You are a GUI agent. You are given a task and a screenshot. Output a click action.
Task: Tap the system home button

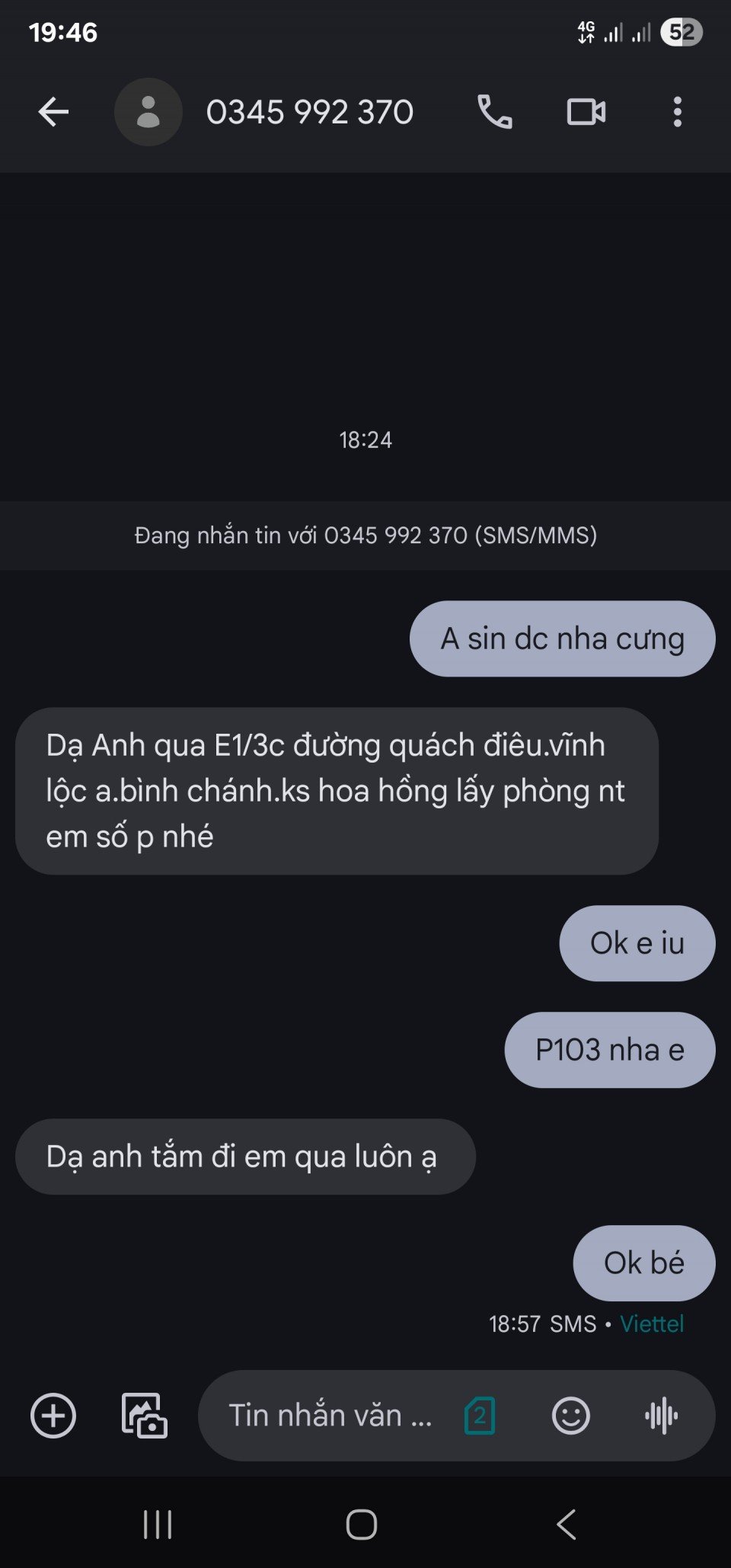pos(361,1525)
